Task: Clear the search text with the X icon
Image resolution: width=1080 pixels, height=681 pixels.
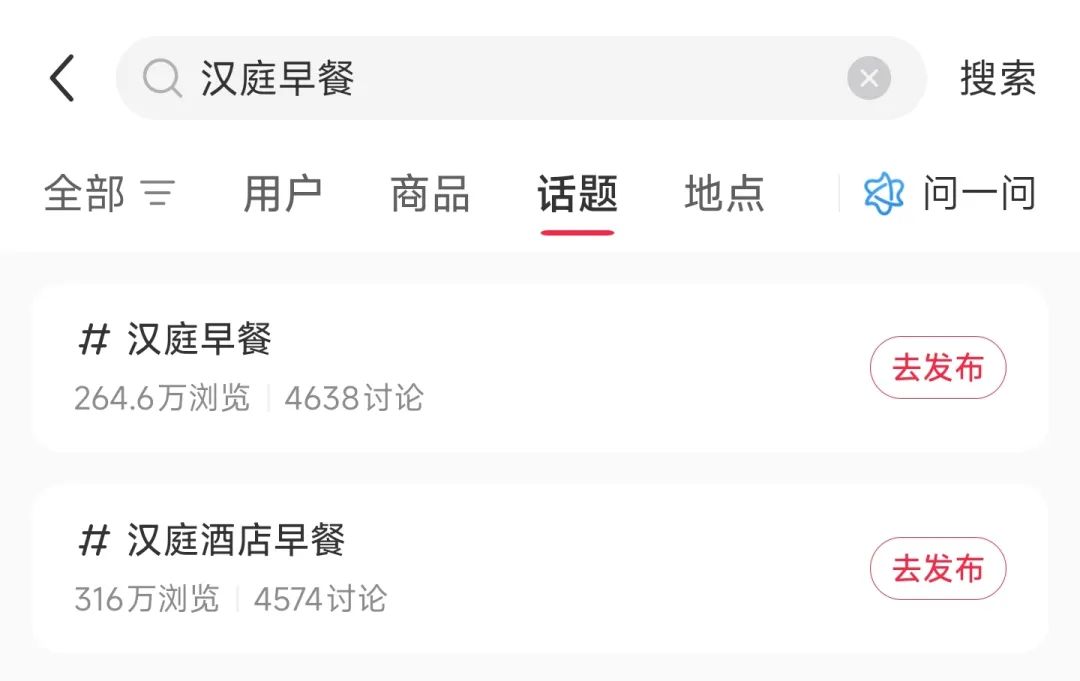Action: [x=869, y=78]
